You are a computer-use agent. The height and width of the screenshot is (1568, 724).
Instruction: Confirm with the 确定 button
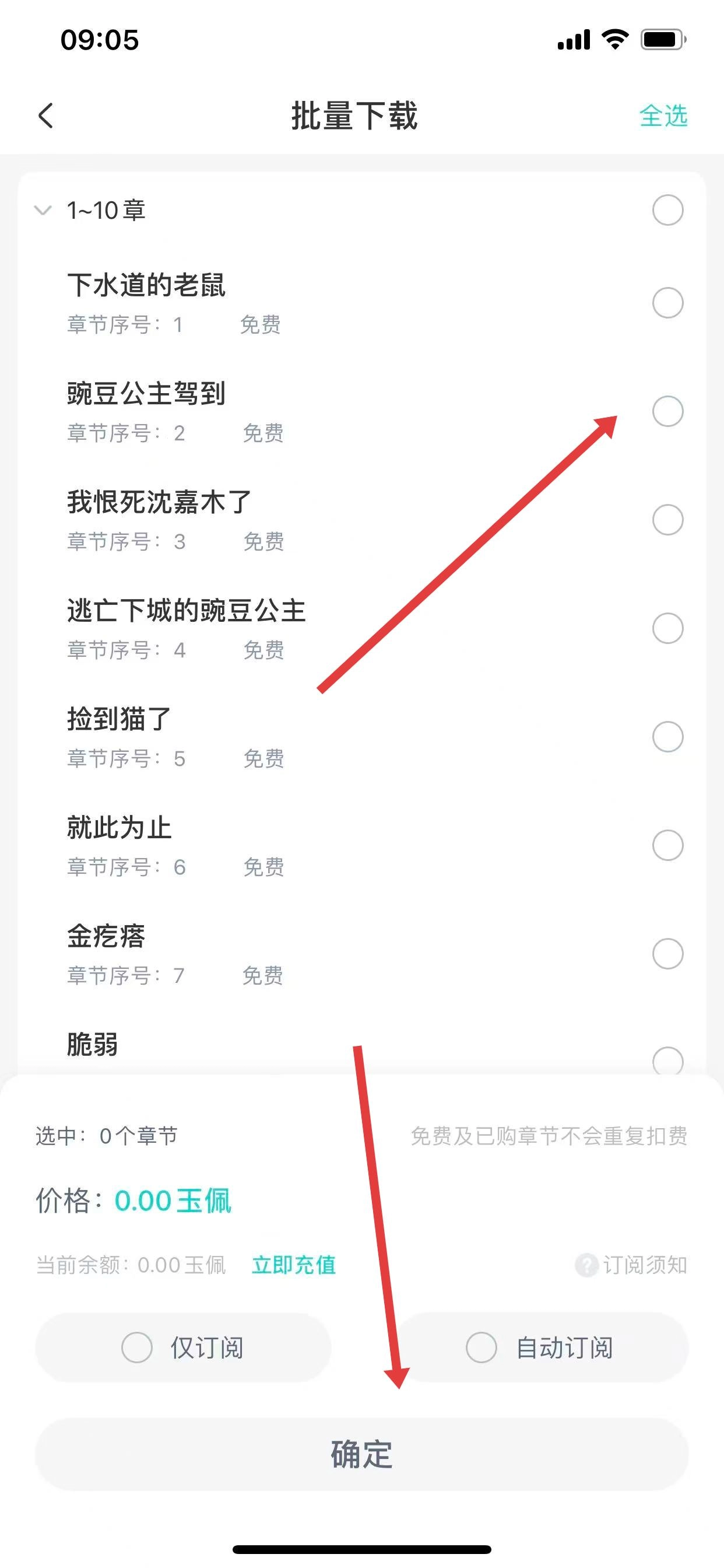click(361, 1455)
